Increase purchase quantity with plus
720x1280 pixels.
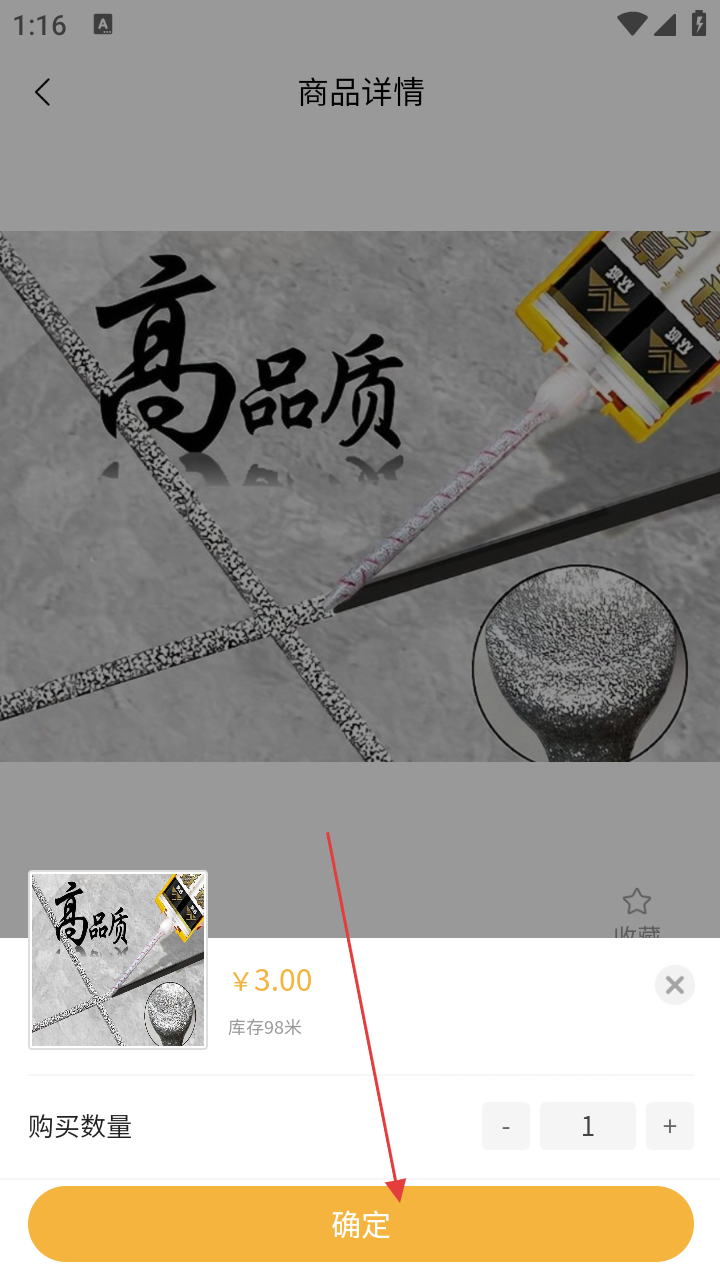(669, 1126)
